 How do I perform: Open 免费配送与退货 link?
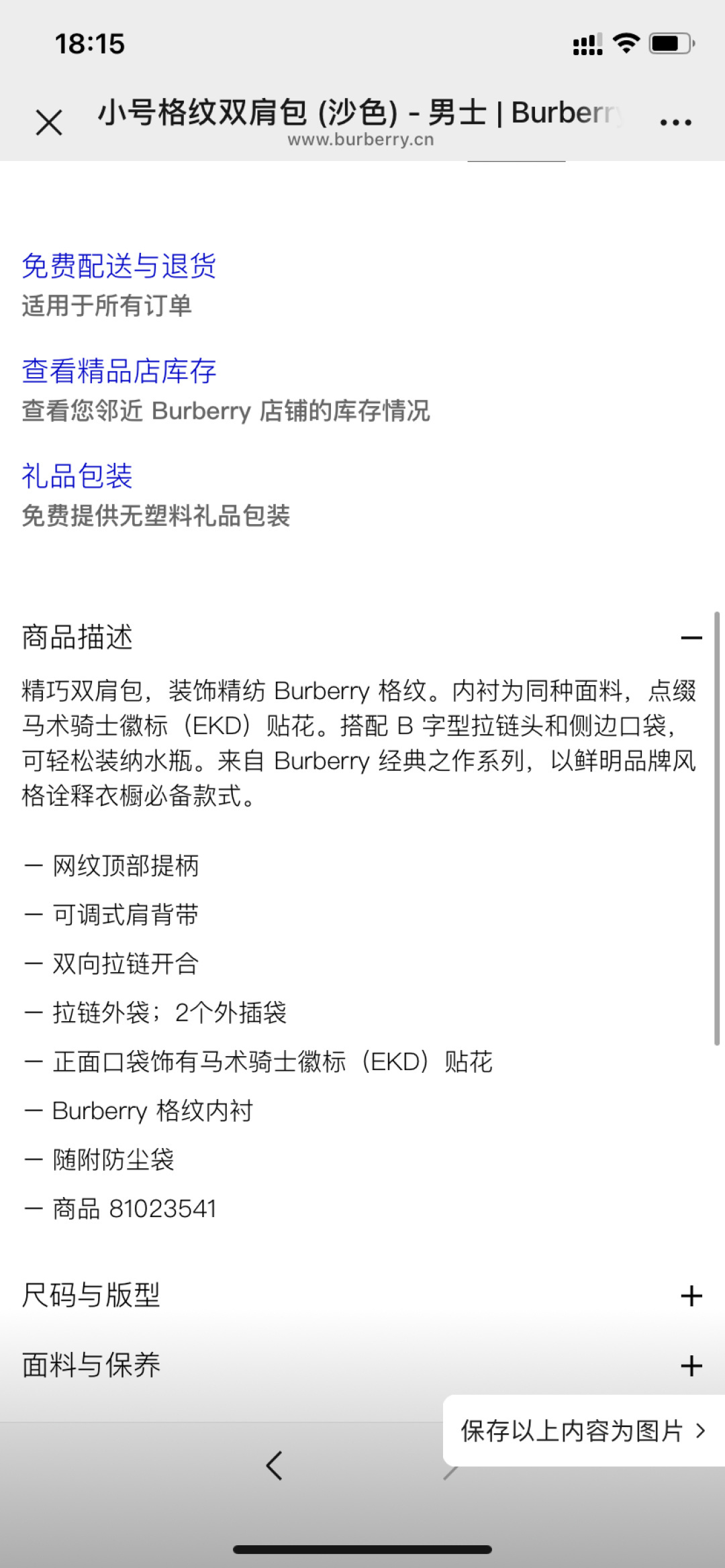pyautogui.click(x=119, y=266)
